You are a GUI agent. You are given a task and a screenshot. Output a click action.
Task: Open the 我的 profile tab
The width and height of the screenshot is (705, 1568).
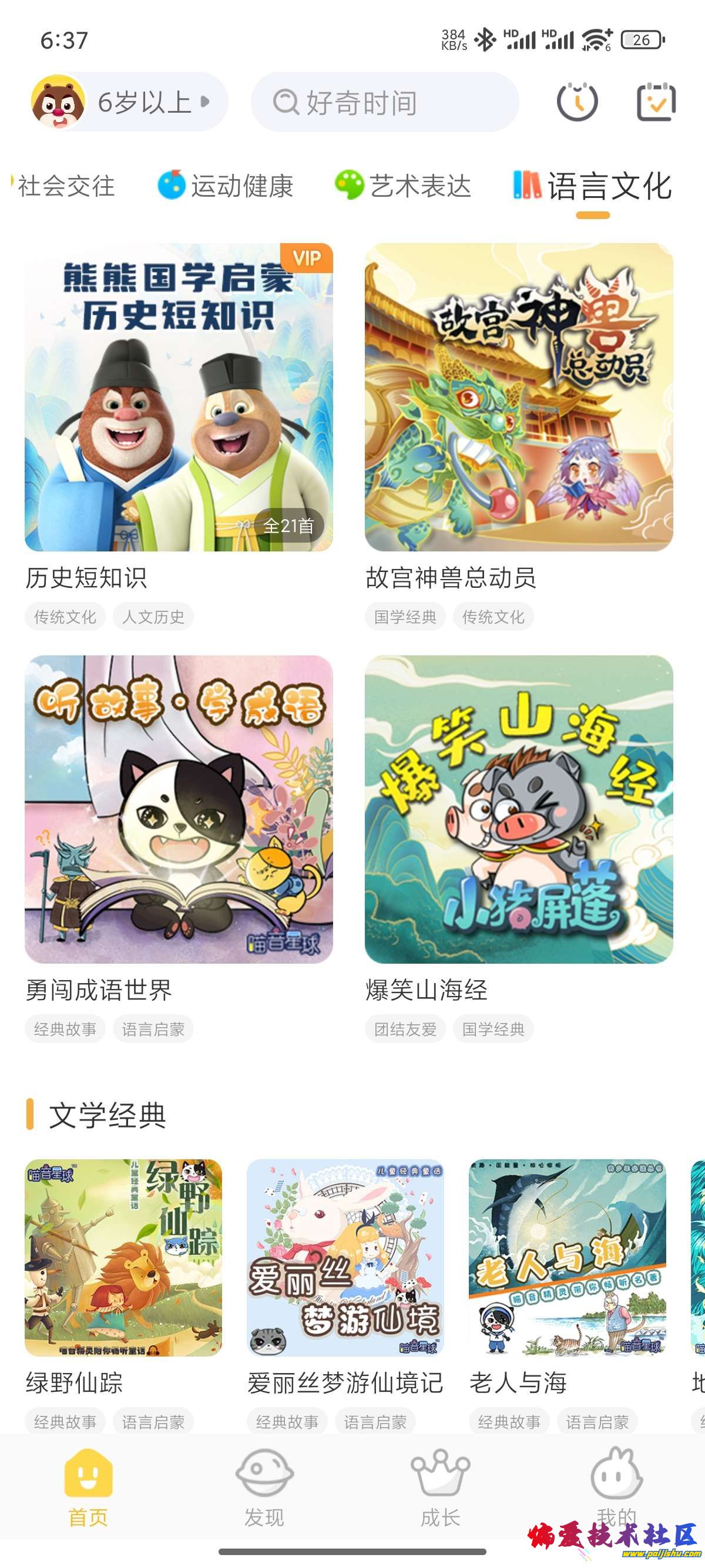pos(616,1485)
